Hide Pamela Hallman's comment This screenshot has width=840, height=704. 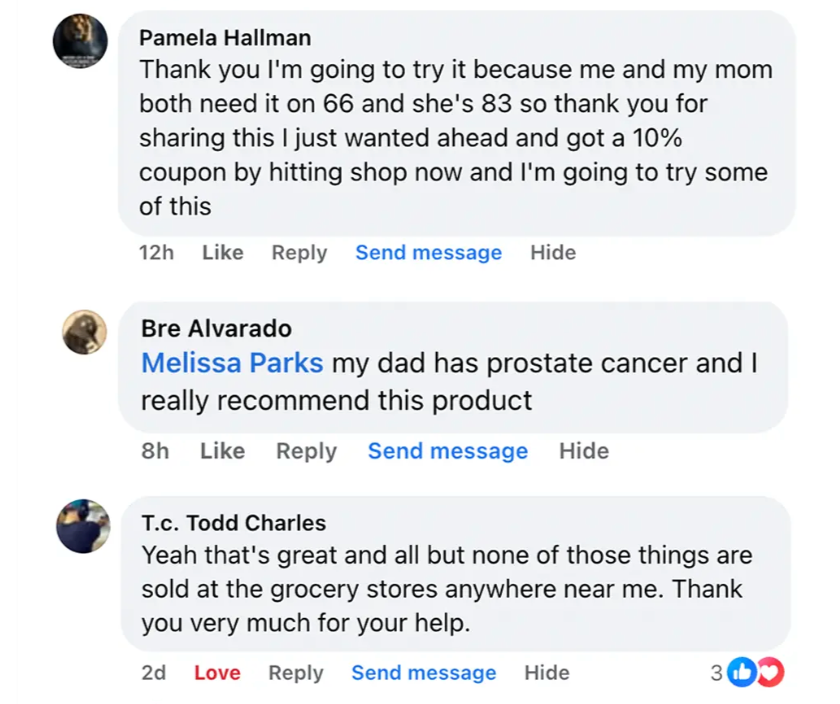[552, 253]
